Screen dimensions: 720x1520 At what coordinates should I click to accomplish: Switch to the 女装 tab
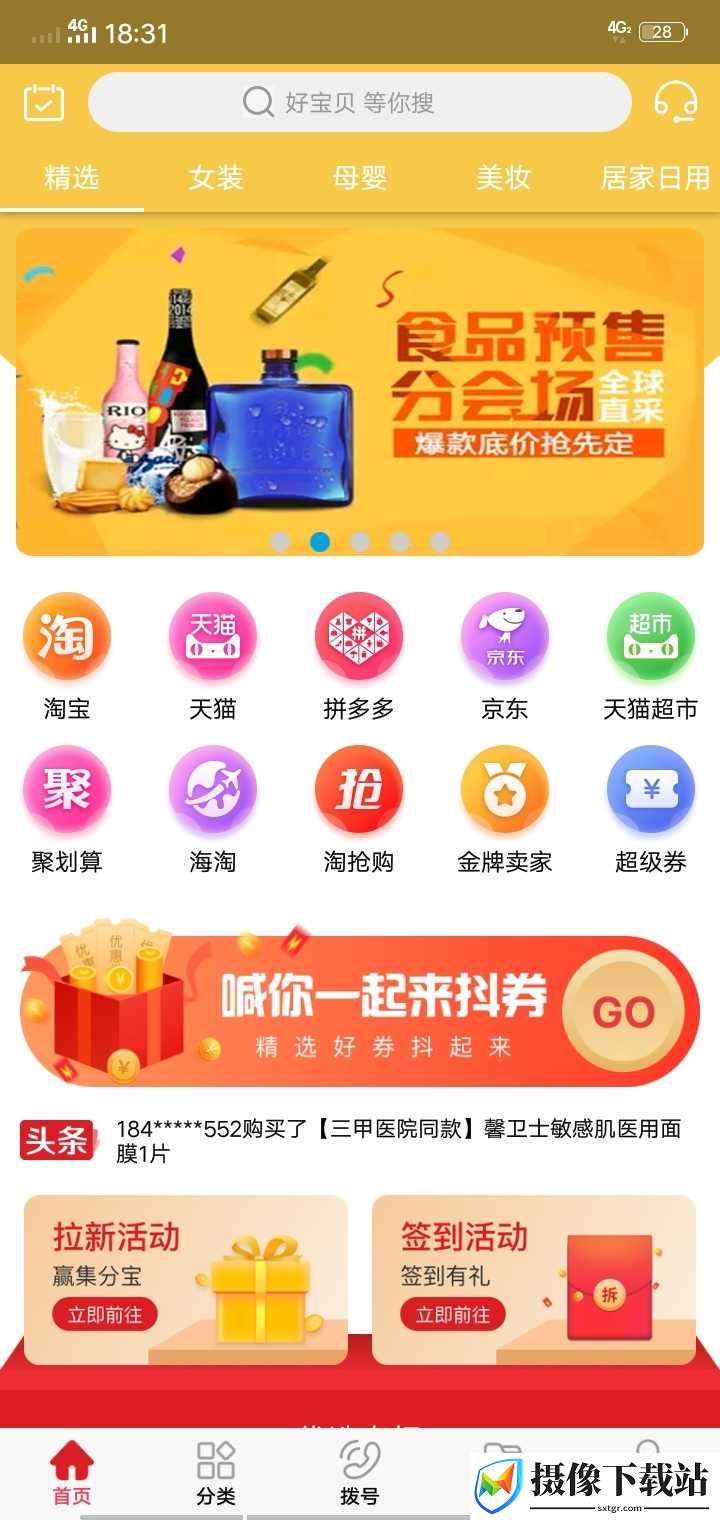(x=216, y=178)
